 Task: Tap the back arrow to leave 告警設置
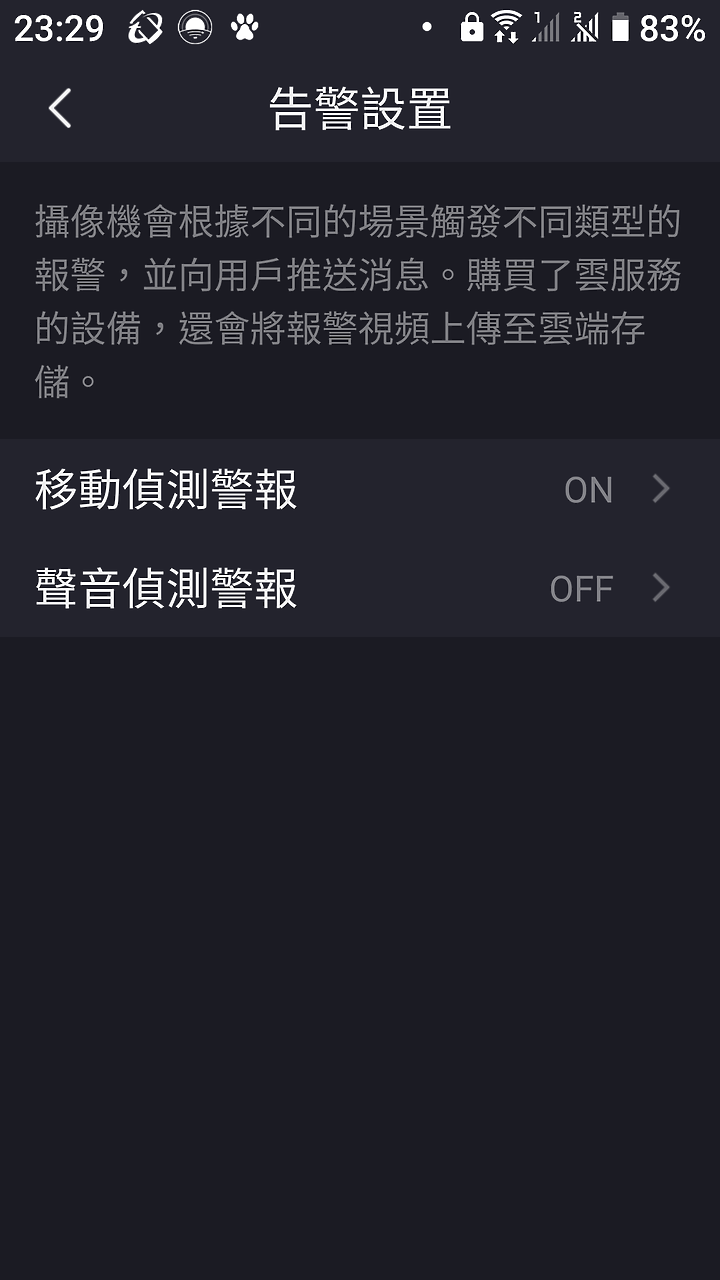point(57,110)
